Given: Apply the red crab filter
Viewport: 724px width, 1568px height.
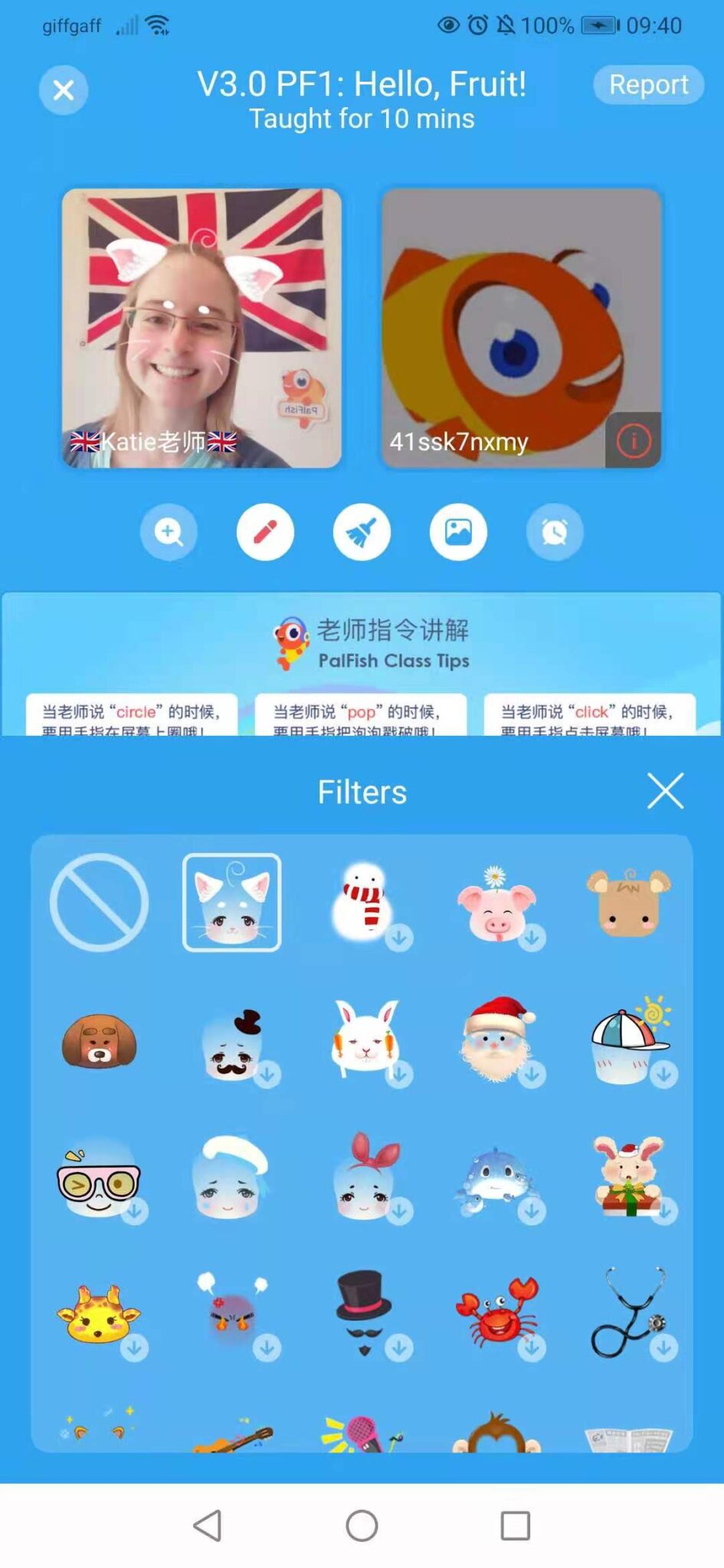Looking at the screenshot, I should (496, 1313).
